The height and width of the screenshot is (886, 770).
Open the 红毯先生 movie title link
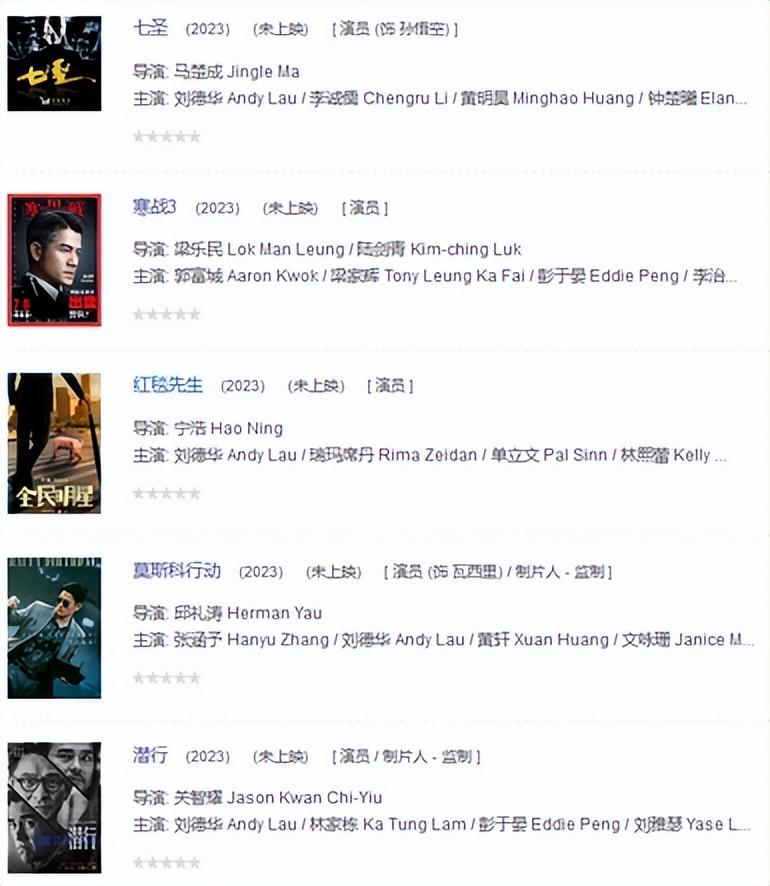167,385
